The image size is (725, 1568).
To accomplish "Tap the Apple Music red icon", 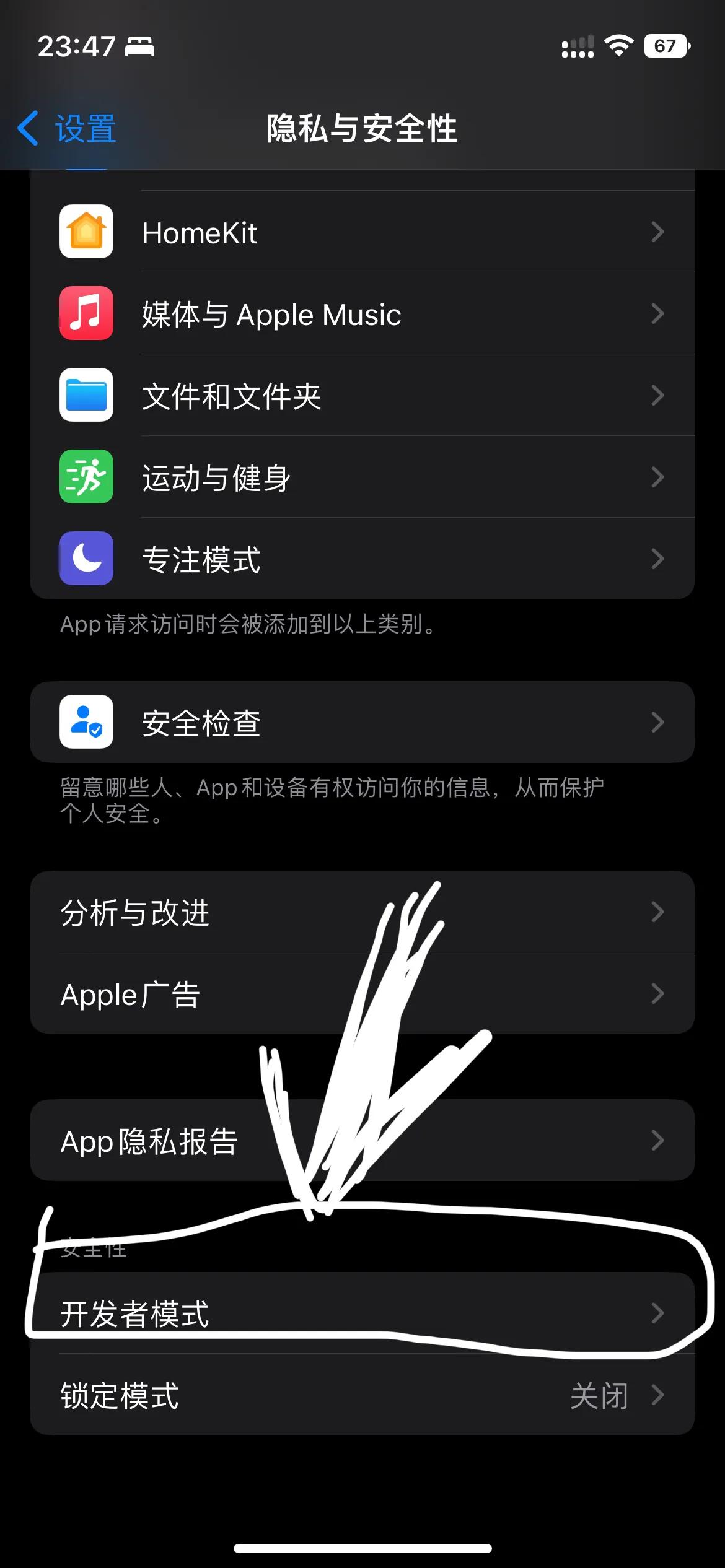I will pos(86,314).
